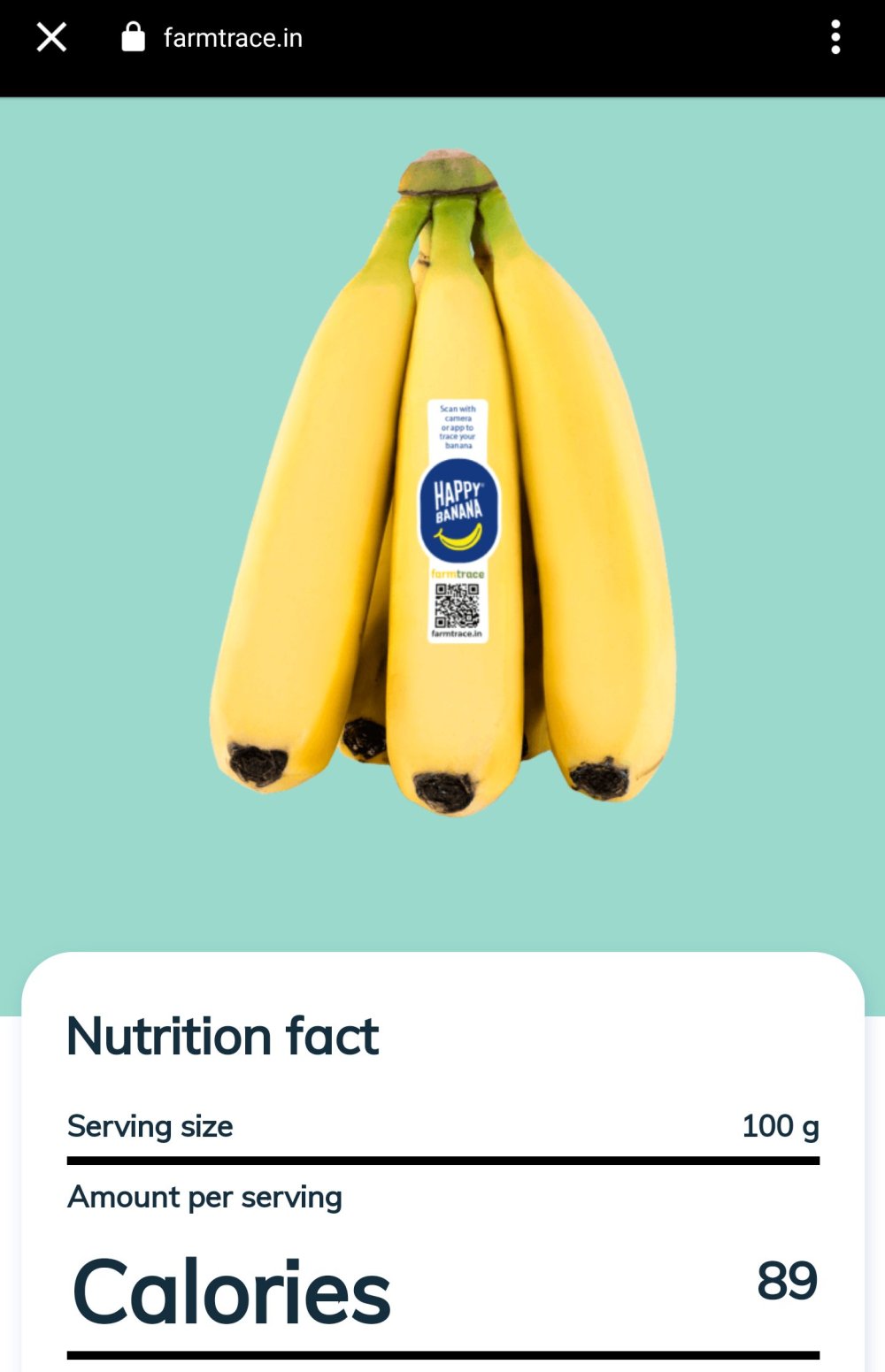The image size is (885, 1372).
Task: Close the browser tab with the X
Action: coord(51,38)
